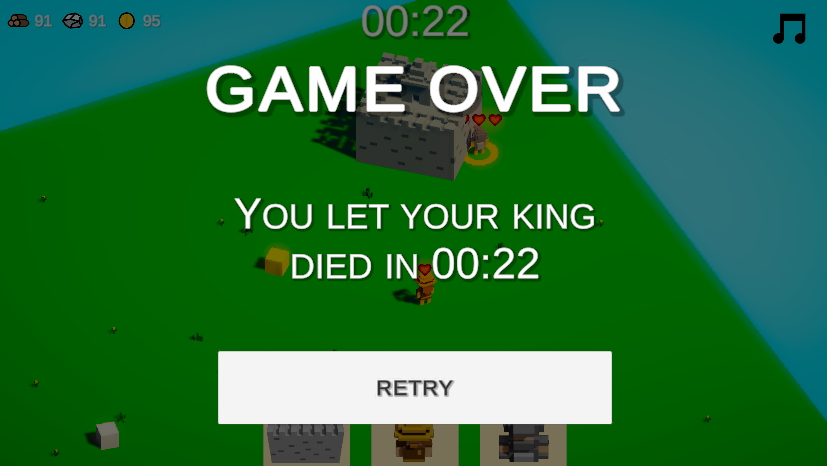The image size is (827, 466).
Task: Toggle the music note icon
Action: 790,29
